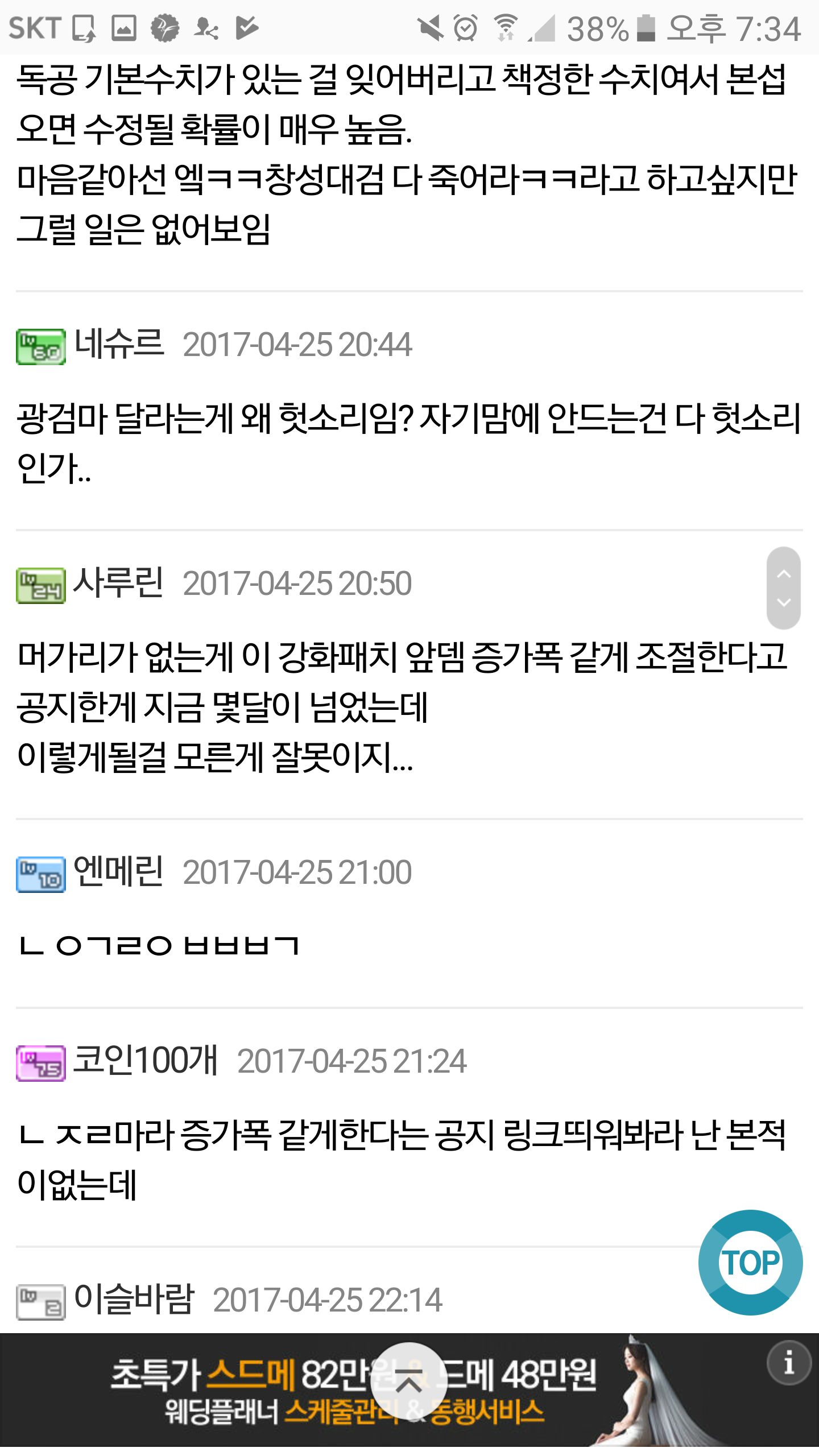Tap the up-arrow circle over the banner
This screenshot has height=1456, width=819.
click(408, 1381)
